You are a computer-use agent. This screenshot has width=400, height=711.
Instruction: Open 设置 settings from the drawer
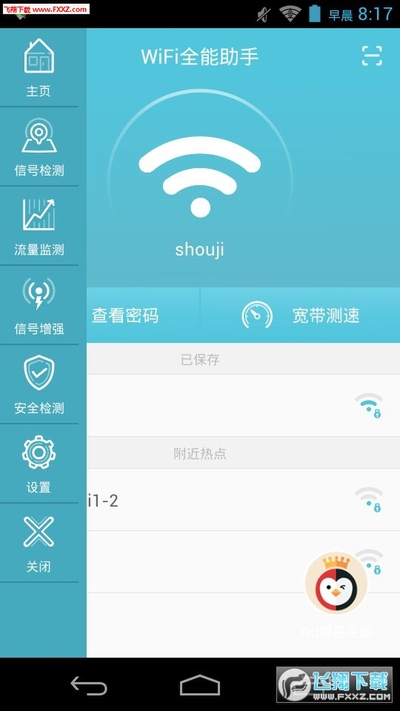click(39, 464)
